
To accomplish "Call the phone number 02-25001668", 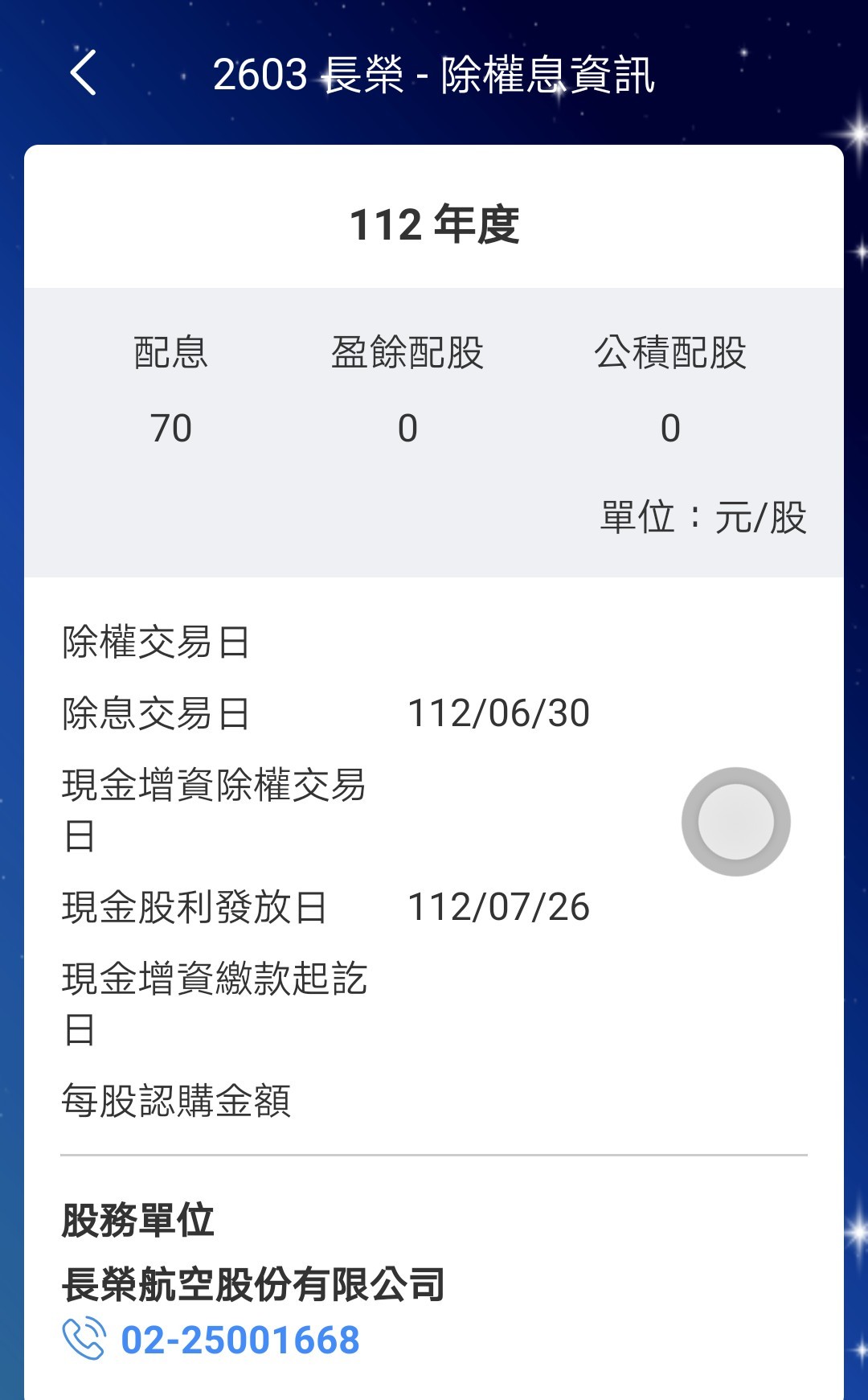I will [239, 1340].
